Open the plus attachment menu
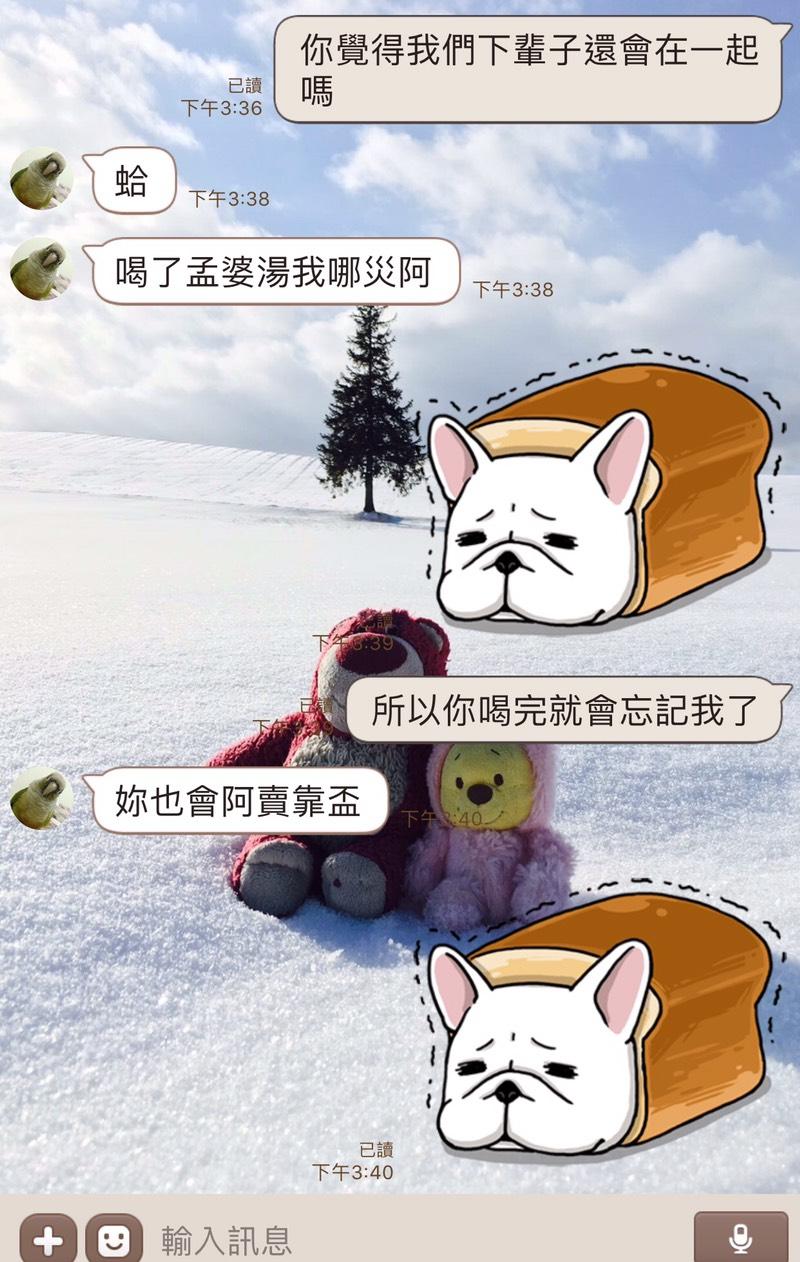Screen dimensions: 800x1262 click(x=47, y=1240)
